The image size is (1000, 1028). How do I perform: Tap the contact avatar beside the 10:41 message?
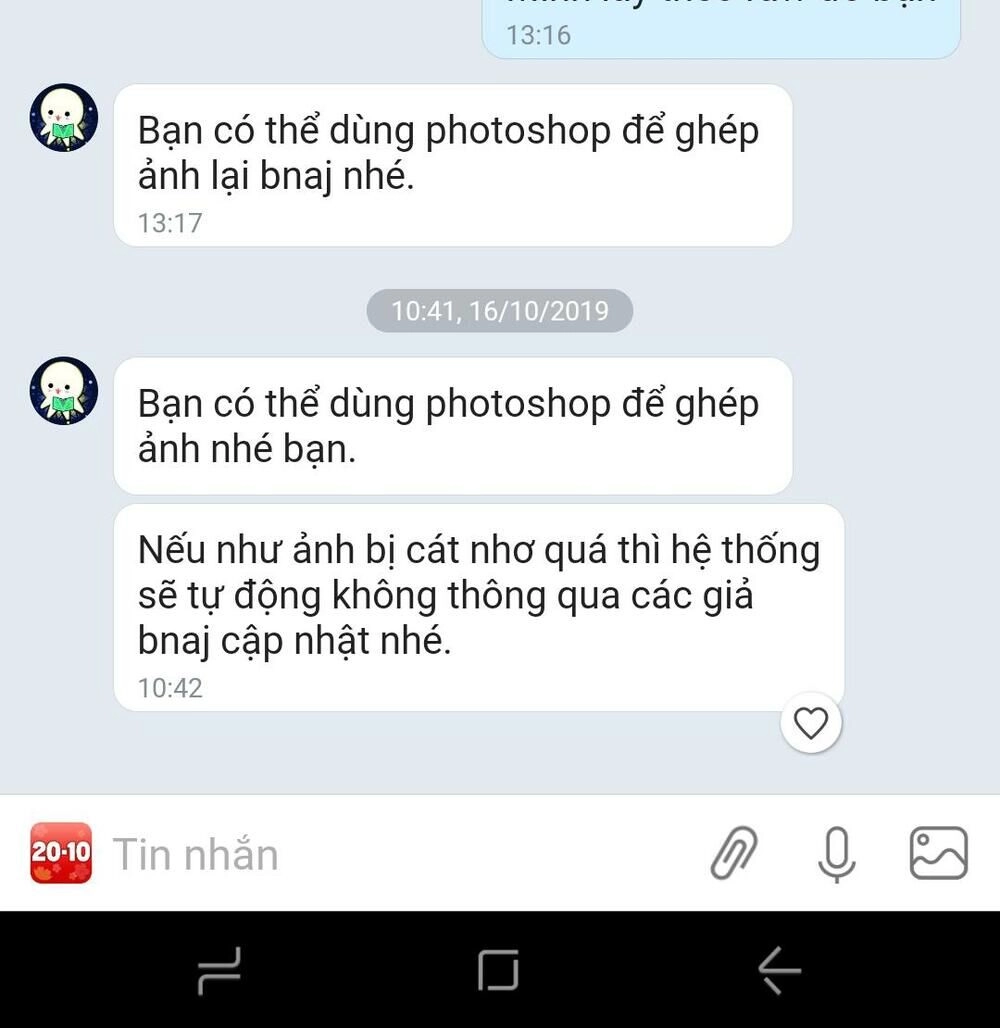(x=63, y=391)
